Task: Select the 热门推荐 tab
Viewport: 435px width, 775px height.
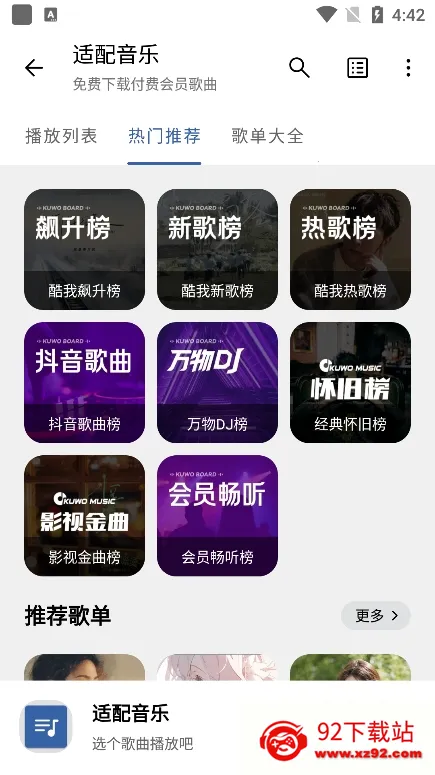Action: pyautogui.click(x=164, y=136)
